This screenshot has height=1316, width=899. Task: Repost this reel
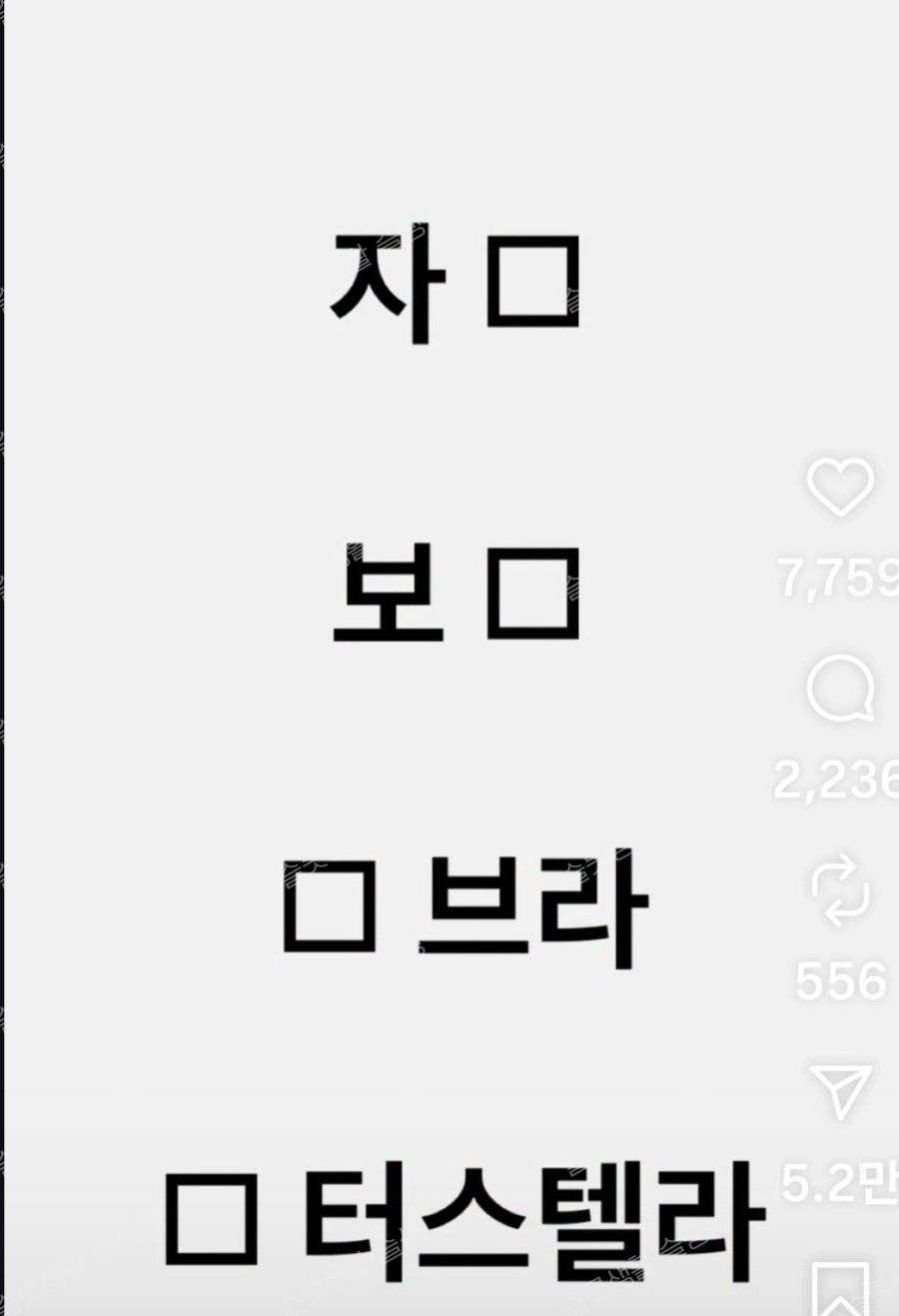(x=840, y=889)
